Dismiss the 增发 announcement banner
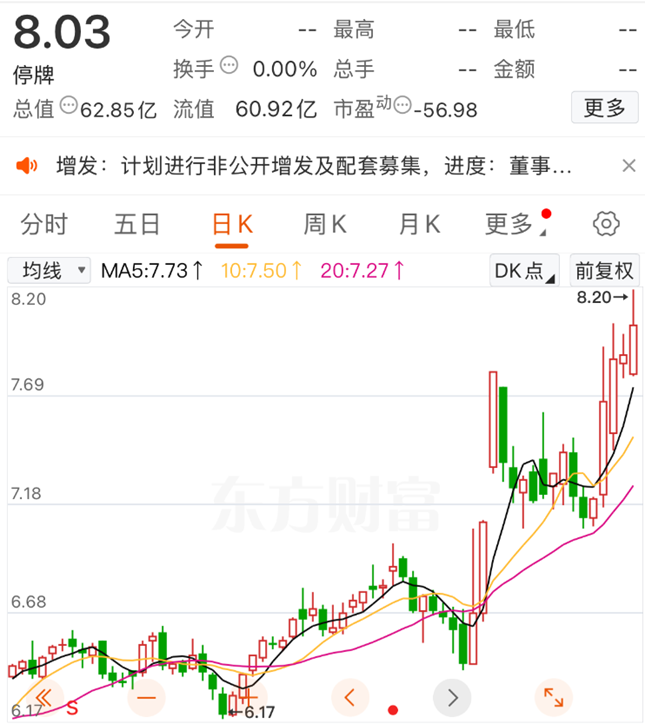The width and height of the screenshot is (645, 724). (x=628, y=166)
